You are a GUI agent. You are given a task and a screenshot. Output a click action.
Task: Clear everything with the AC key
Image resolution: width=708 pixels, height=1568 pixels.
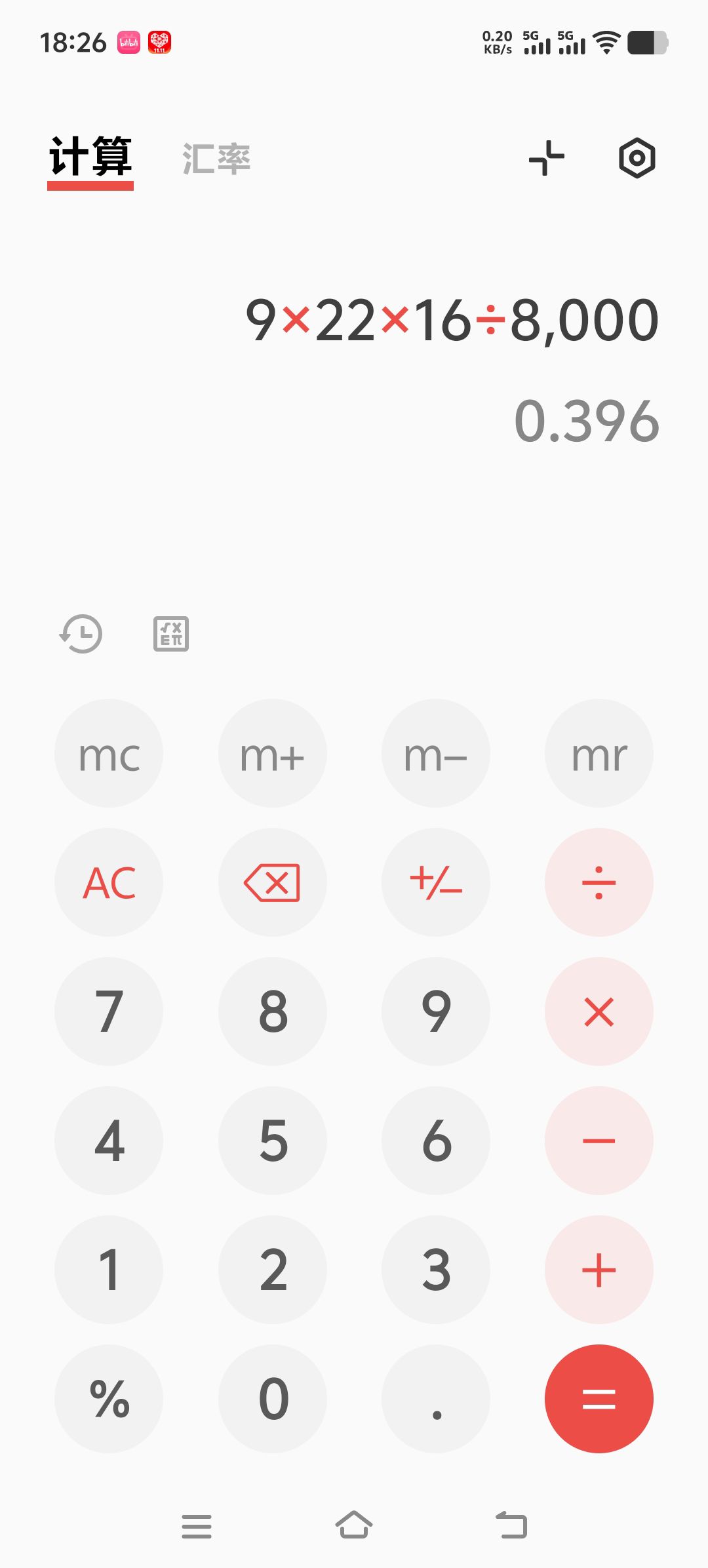(109, 882)
